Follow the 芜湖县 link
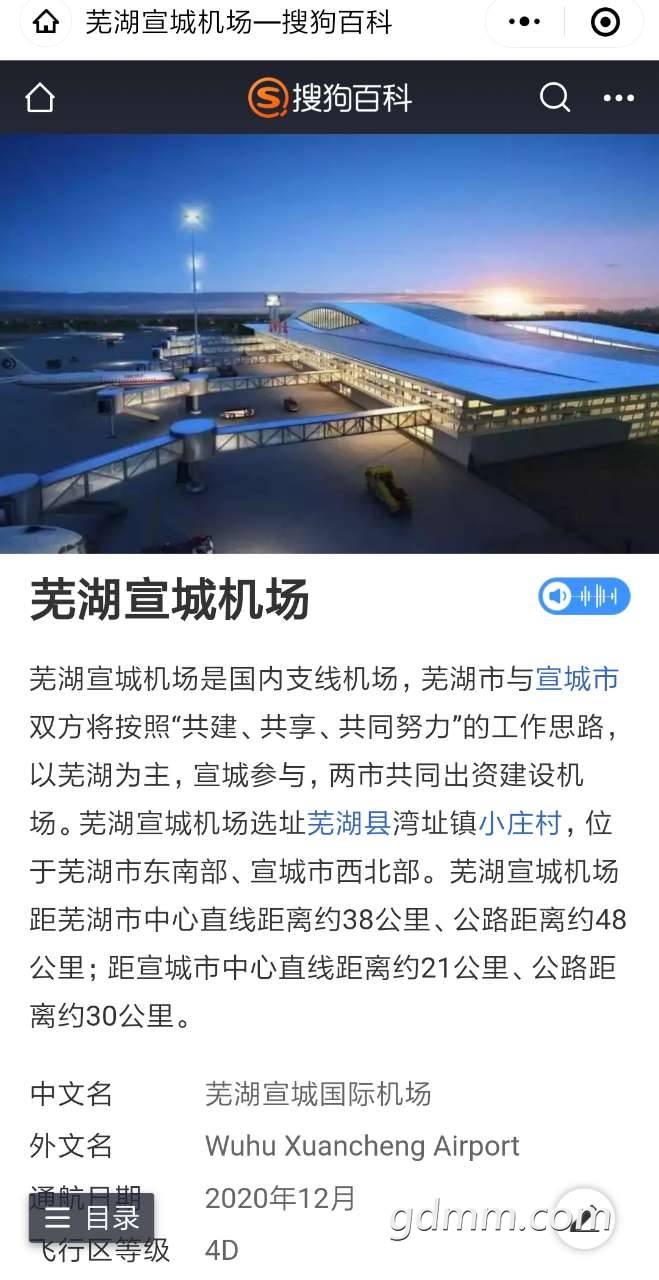The height and width of the screenshot is (1280, 659). pyautogui.click(x=348, y=823)
